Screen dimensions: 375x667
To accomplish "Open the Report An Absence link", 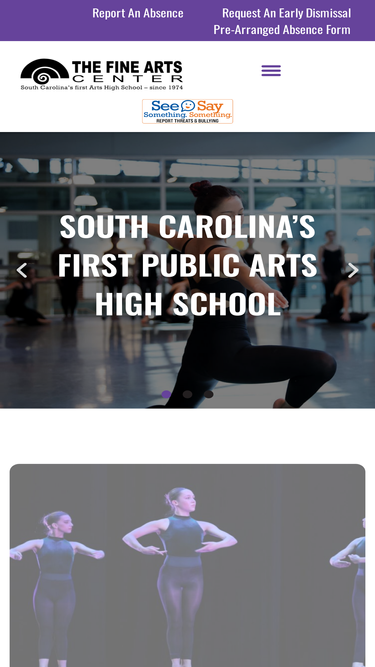I will click(x=138, y=13).
